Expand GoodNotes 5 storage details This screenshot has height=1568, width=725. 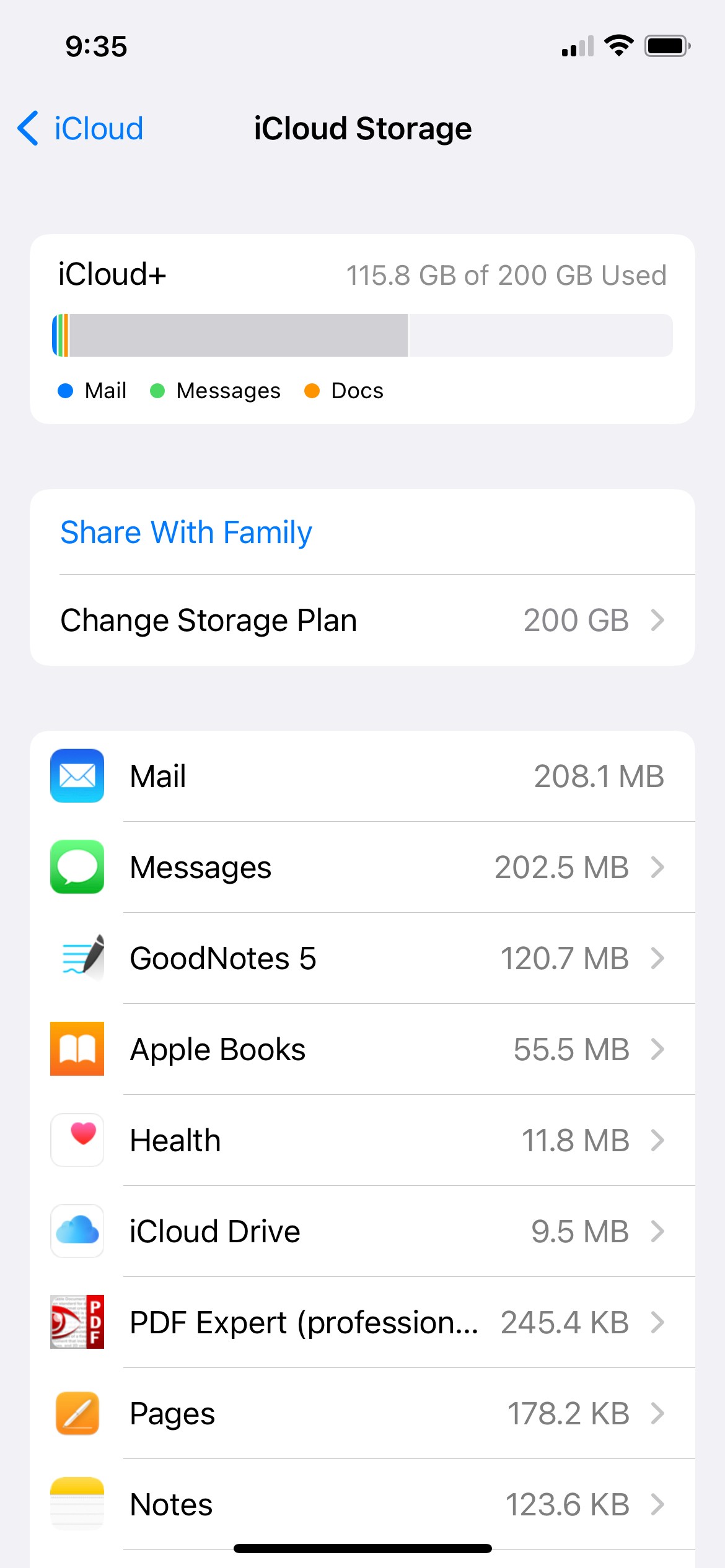[x=657, y=957]
